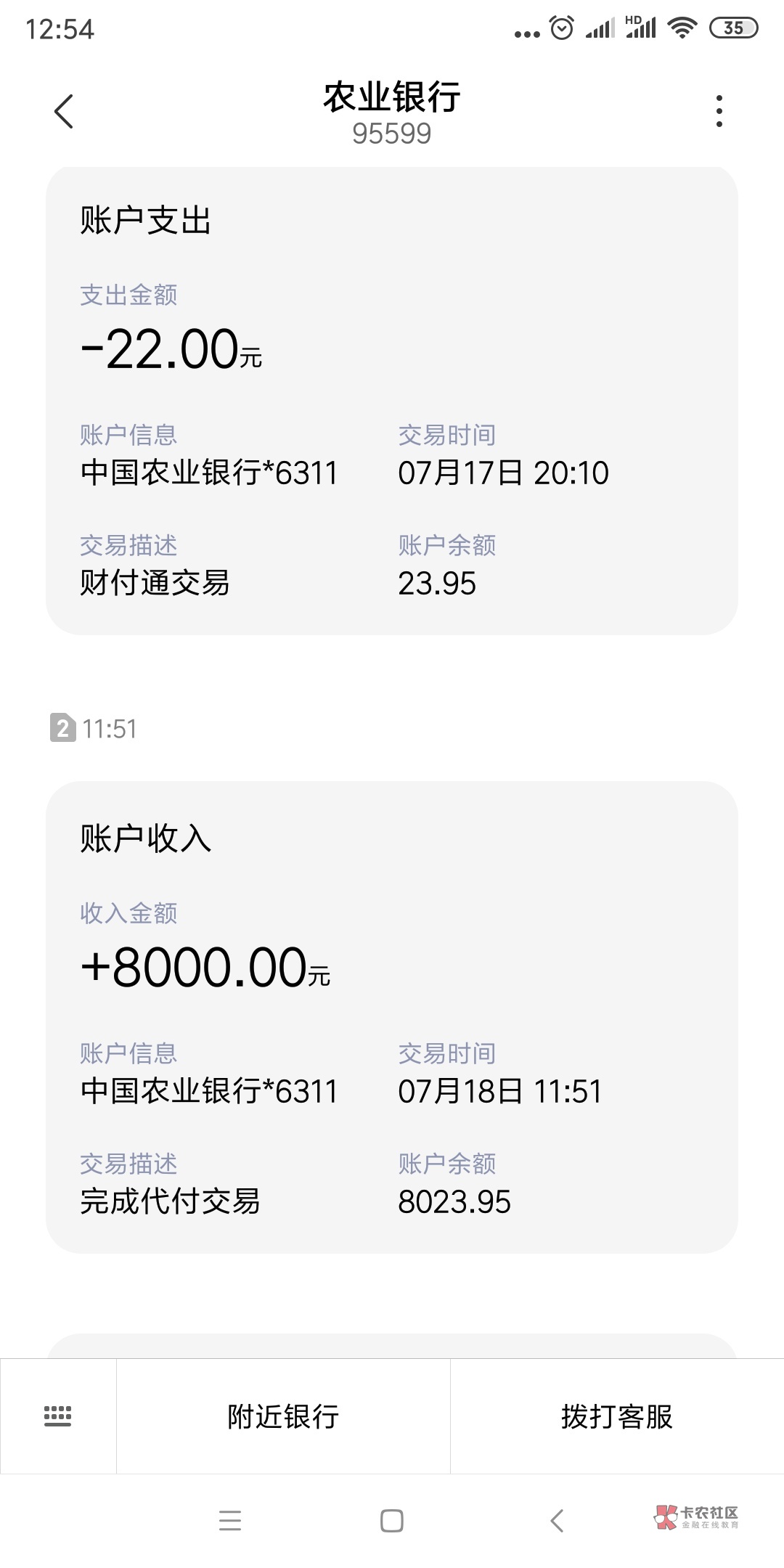Tap the 附近银行 menu button
This screenshot has width=784, height=1568.
[283, 1416]
